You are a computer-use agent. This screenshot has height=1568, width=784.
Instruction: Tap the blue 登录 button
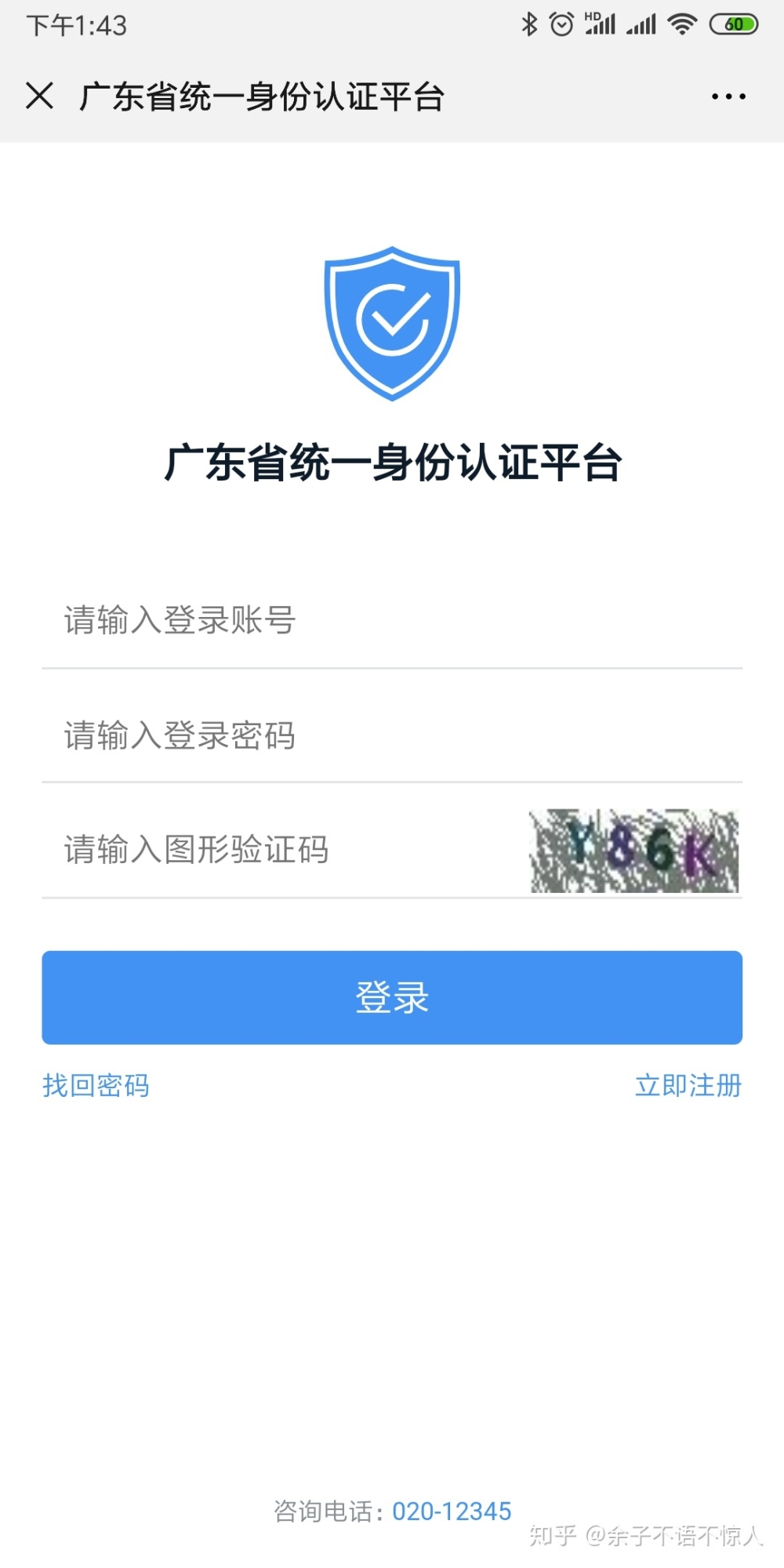tap(392, 997)
